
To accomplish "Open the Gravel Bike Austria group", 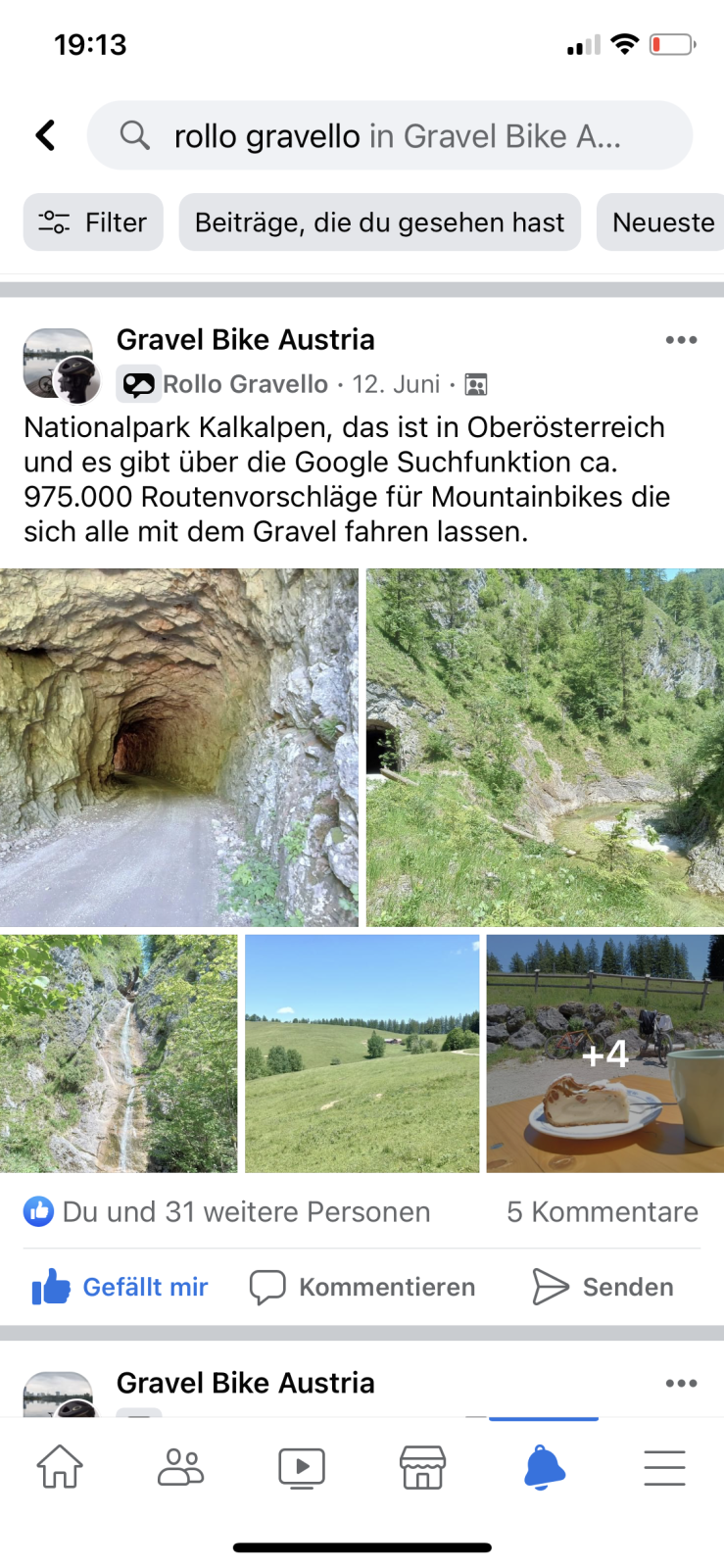I will pos(245,339).
